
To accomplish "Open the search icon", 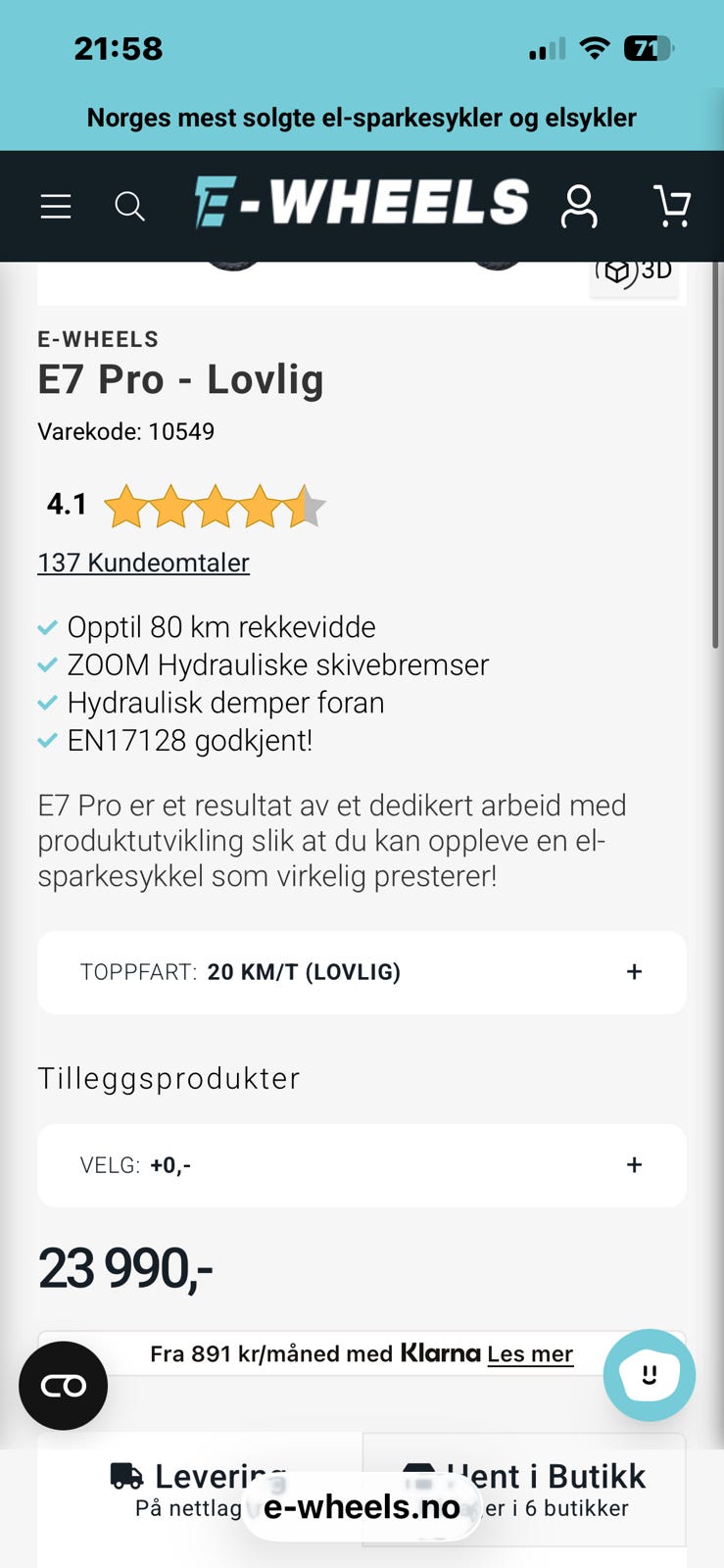I will pyautogui.click(x=130, y=206).
